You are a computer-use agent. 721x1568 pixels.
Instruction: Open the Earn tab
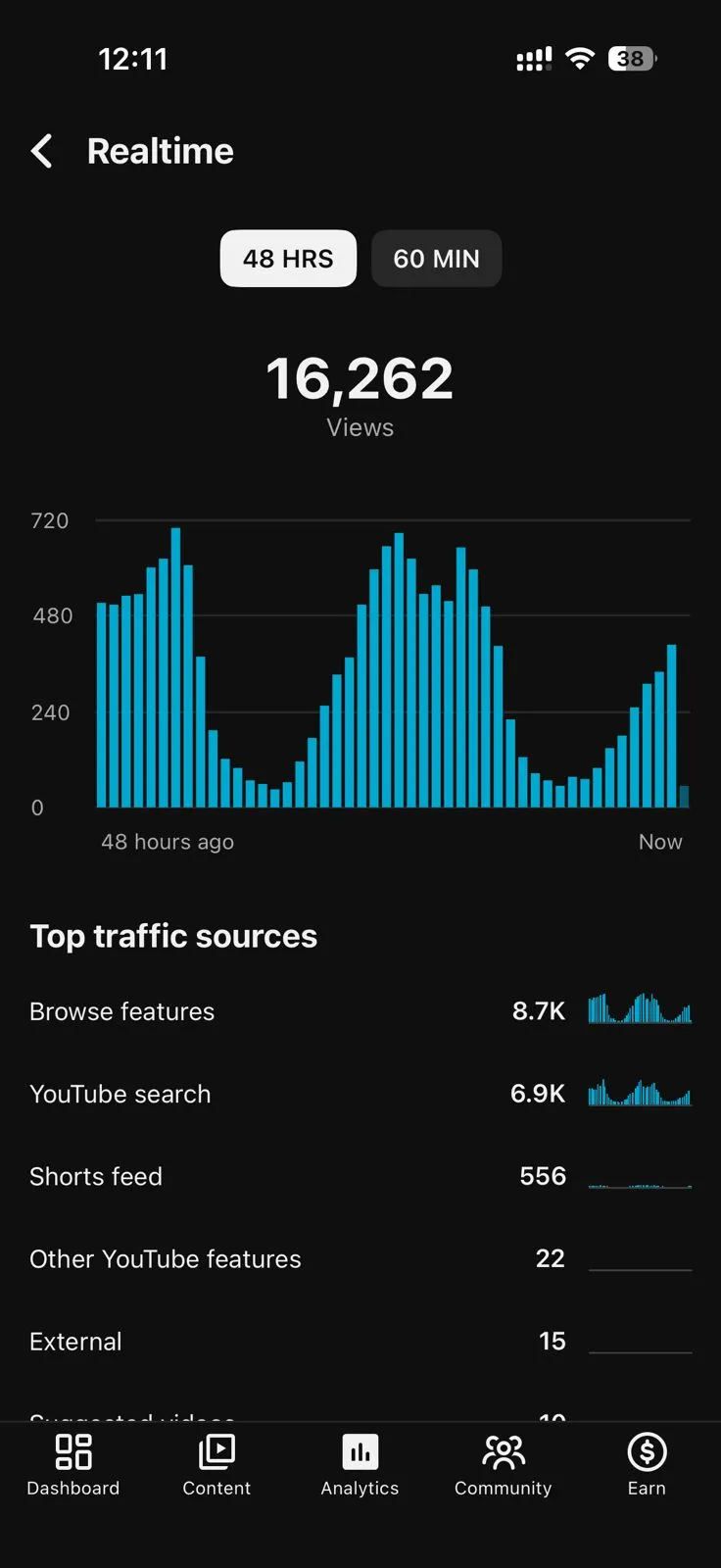(x=647, y=1464)
